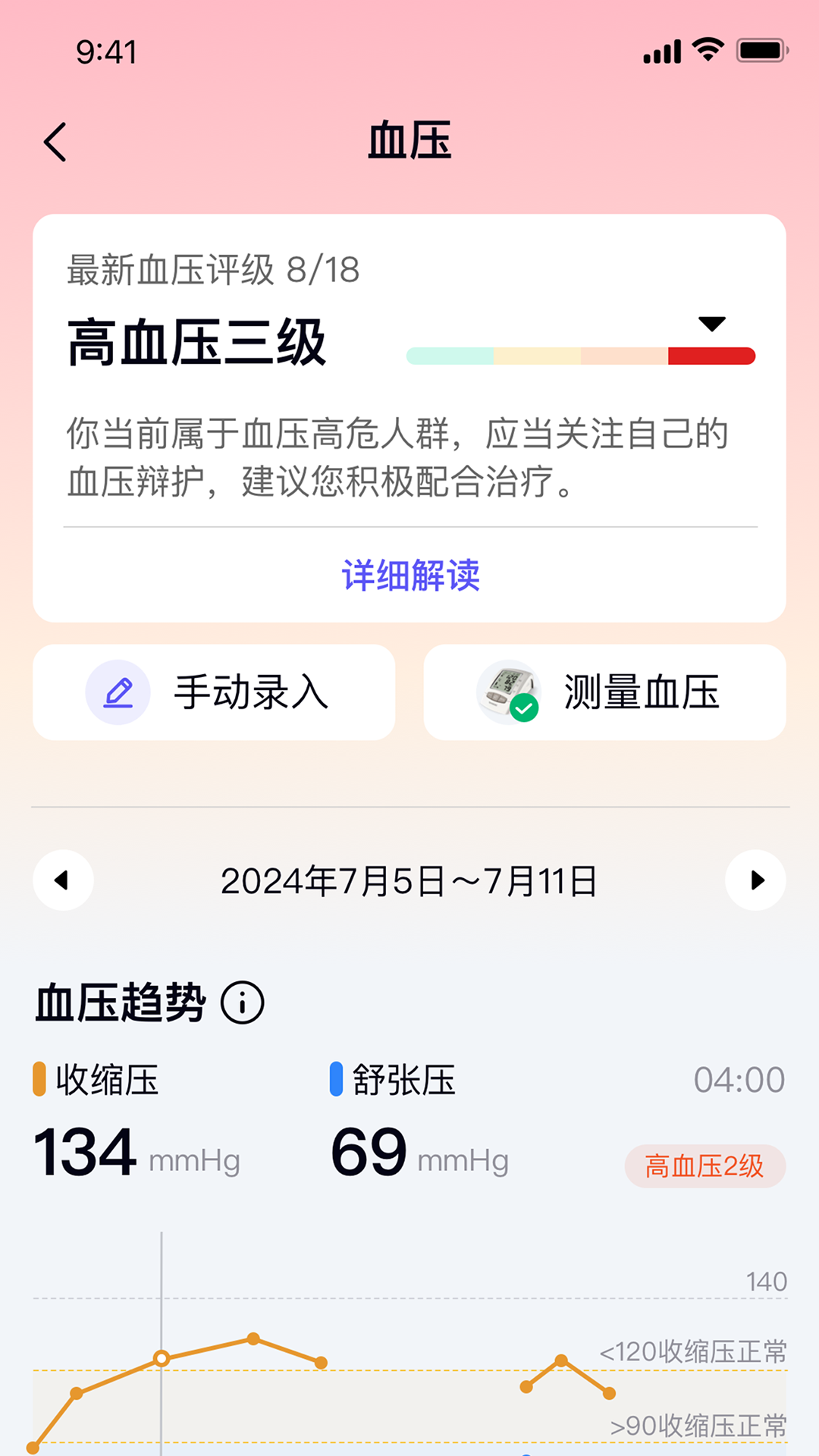Tap the right arrow to view next week
The image size is (819, 1456).
tap(755, 880)
